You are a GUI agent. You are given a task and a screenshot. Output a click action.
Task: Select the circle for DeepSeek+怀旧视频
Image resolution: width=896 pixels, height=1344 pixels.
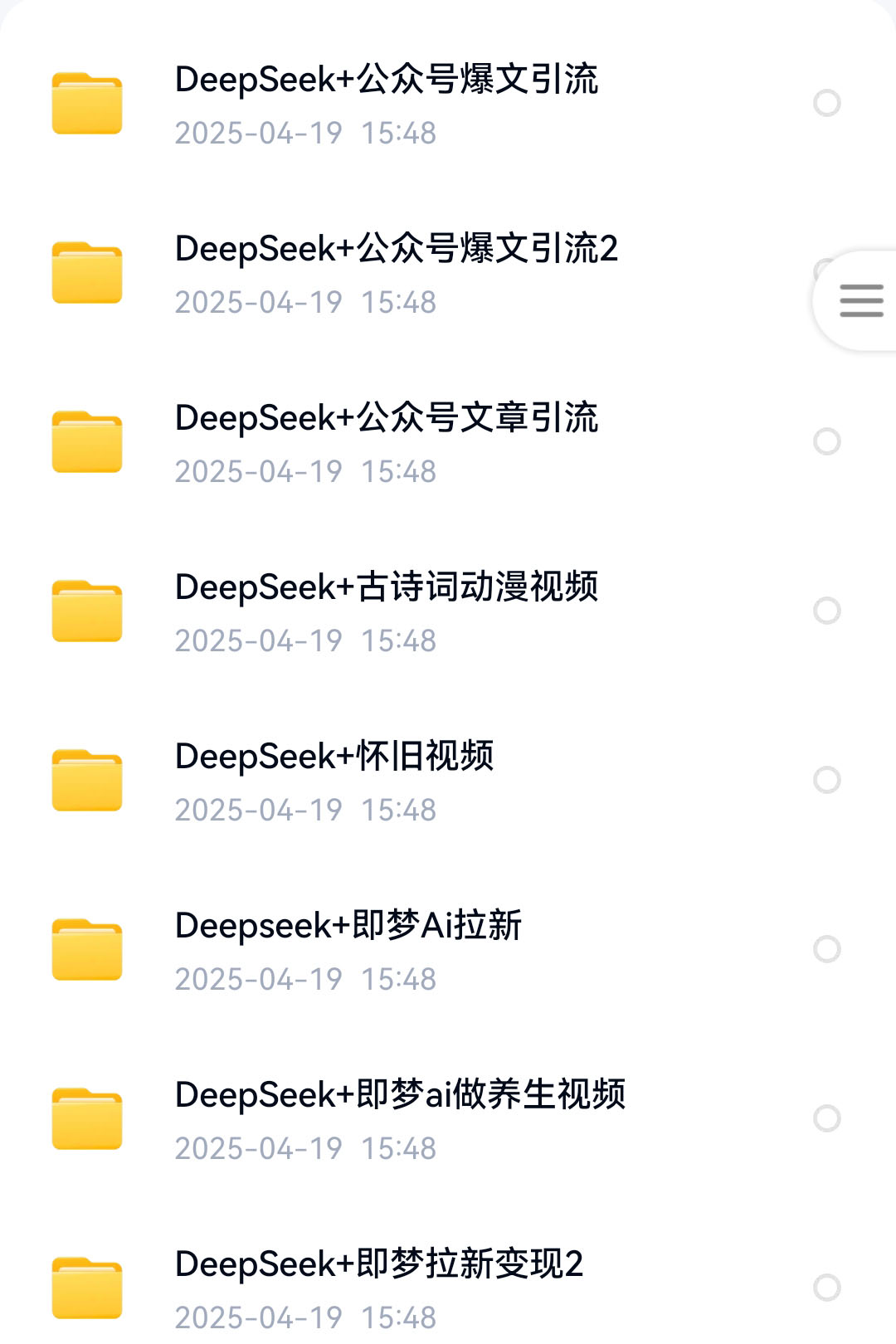(x=826, y=780)
